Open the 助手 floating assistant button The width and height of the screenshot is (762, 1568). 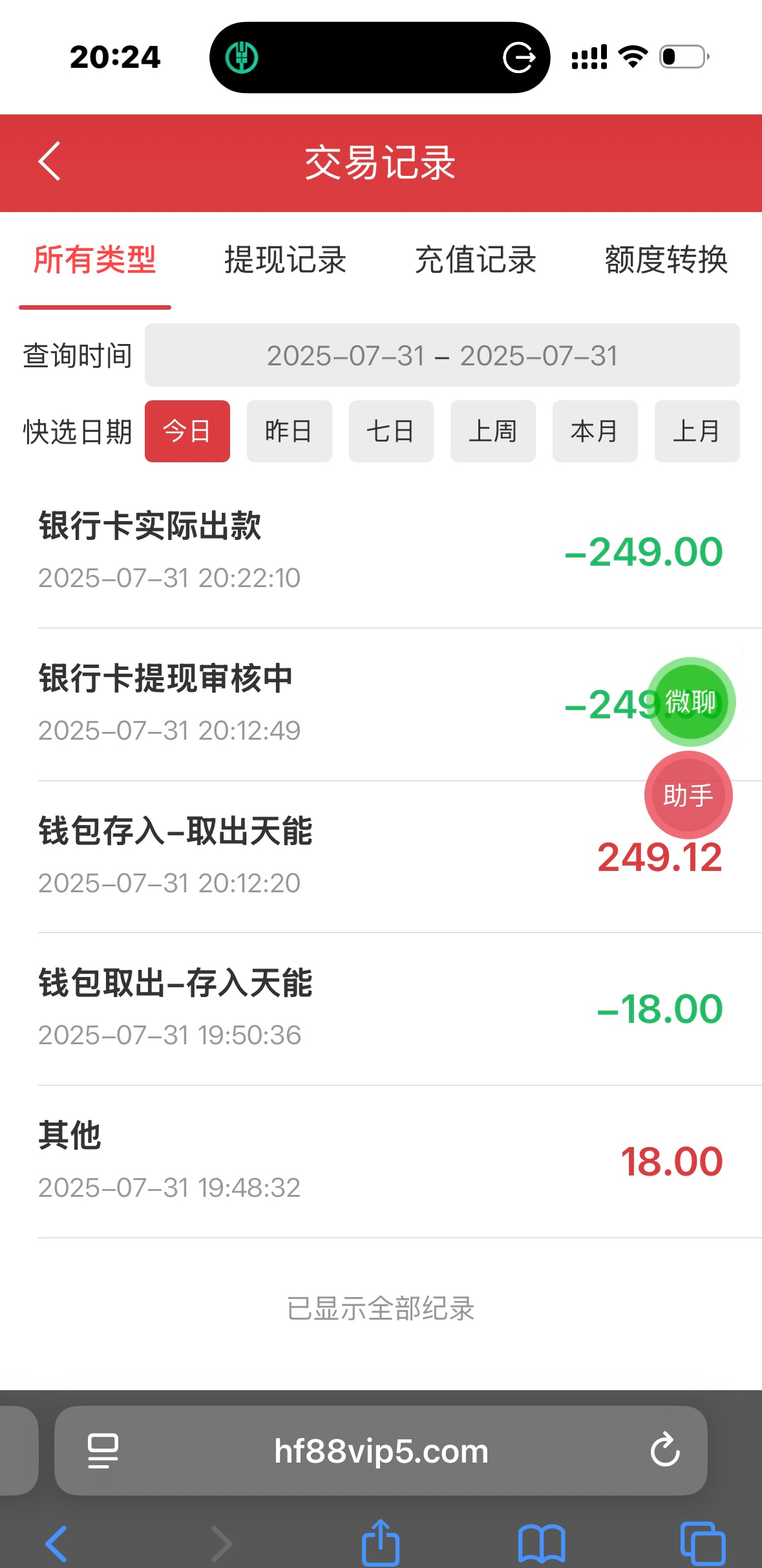688,795
